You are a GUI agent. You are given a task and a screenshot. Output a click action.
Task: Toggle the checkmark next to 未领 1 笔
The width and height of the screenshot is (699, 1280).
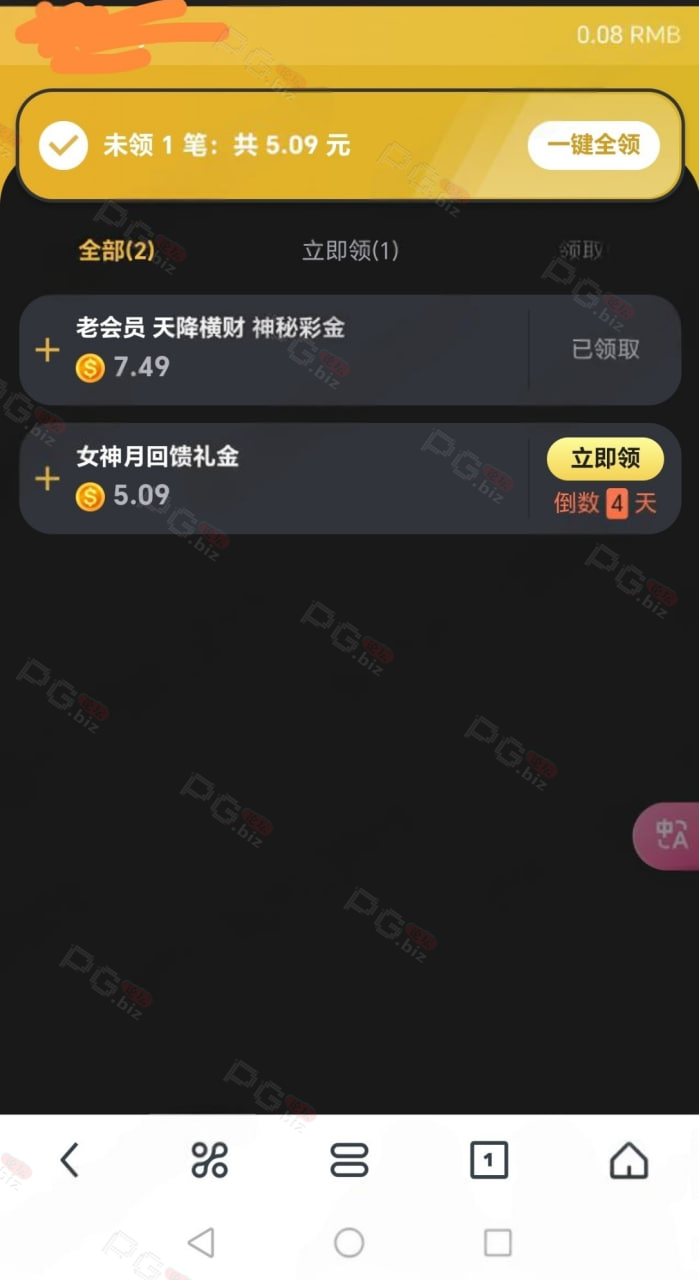(x=63, y=146)
